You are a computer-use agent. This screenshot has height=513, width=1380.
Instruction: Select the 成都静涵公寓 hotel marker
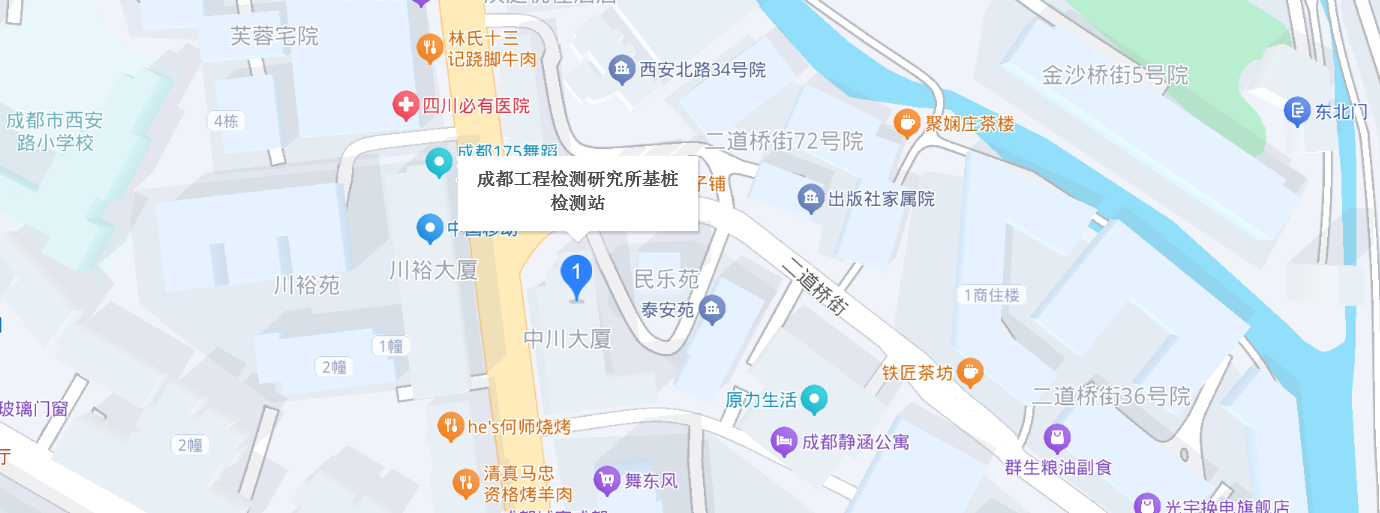pos(784,441)
